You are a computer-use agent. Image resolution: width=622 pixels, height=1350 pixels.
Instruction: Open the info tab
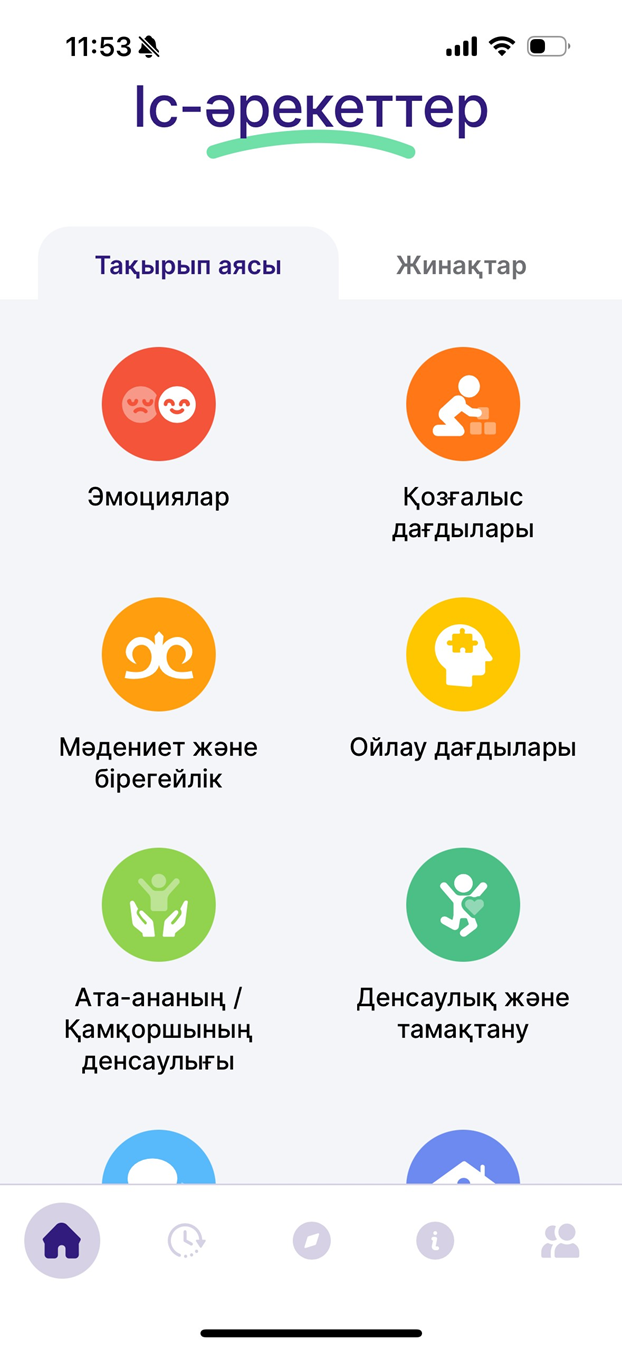click(x=435, y=1241)
